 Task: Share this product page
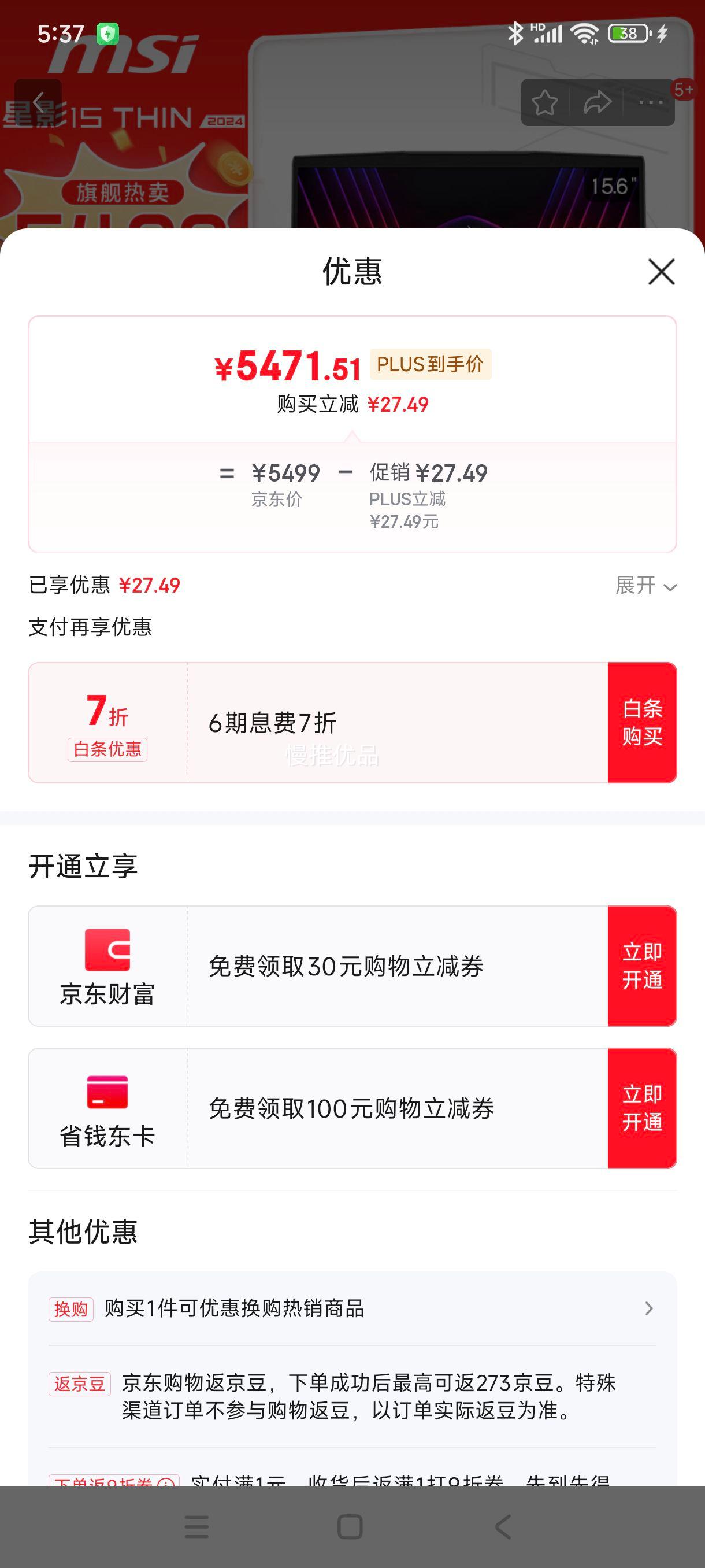pos(598,102)
